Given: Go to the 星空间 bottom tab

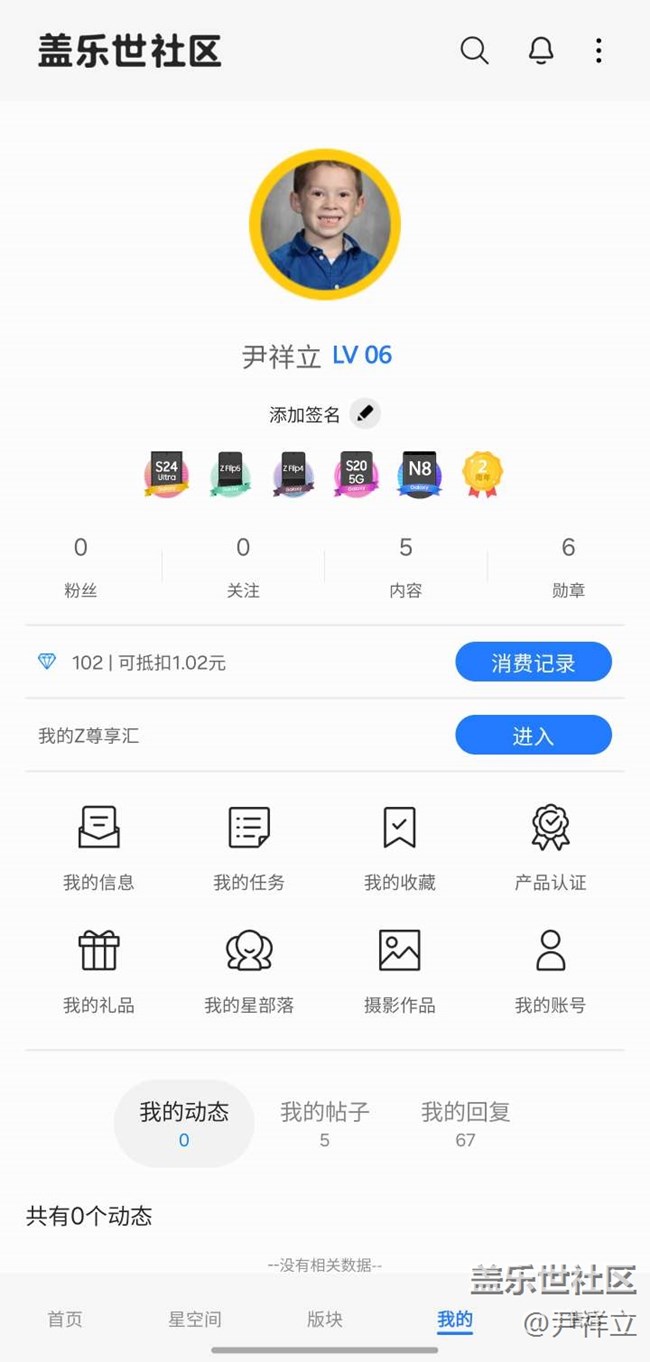Looking at the screenshot, I should point(195,1319).
